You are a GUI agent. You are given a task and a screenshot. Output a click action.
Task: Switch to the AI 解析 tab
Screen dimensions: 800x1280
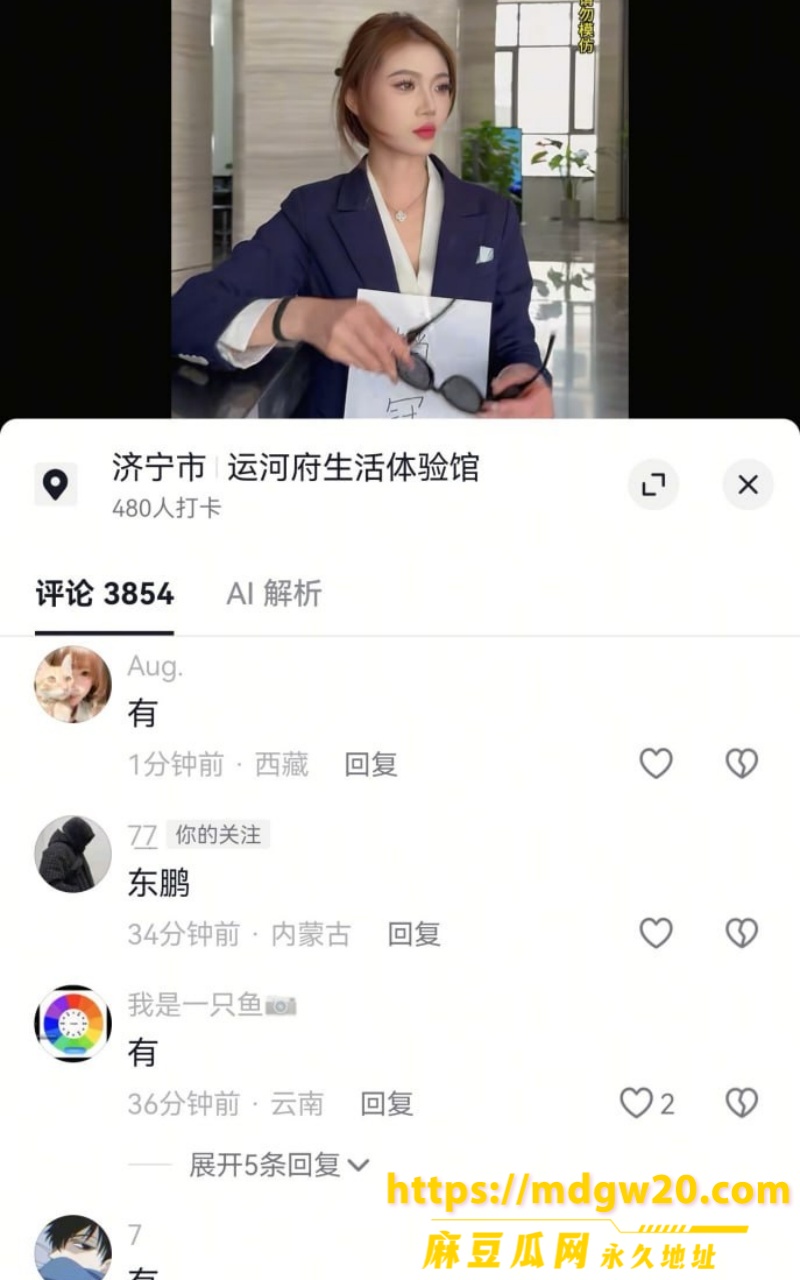point(274,594)
